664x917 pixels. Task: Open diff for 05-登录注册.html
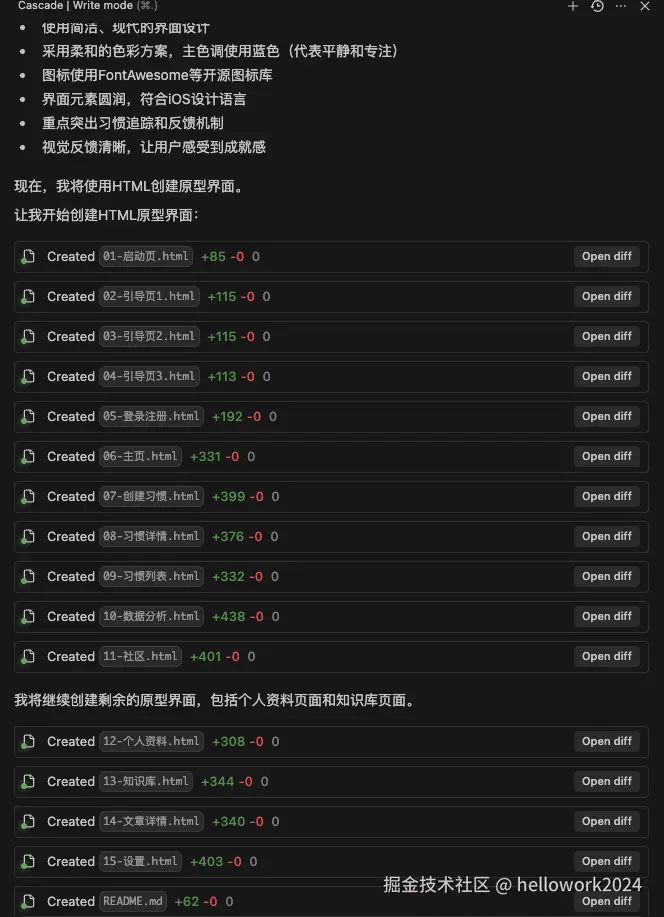[606, 416]
